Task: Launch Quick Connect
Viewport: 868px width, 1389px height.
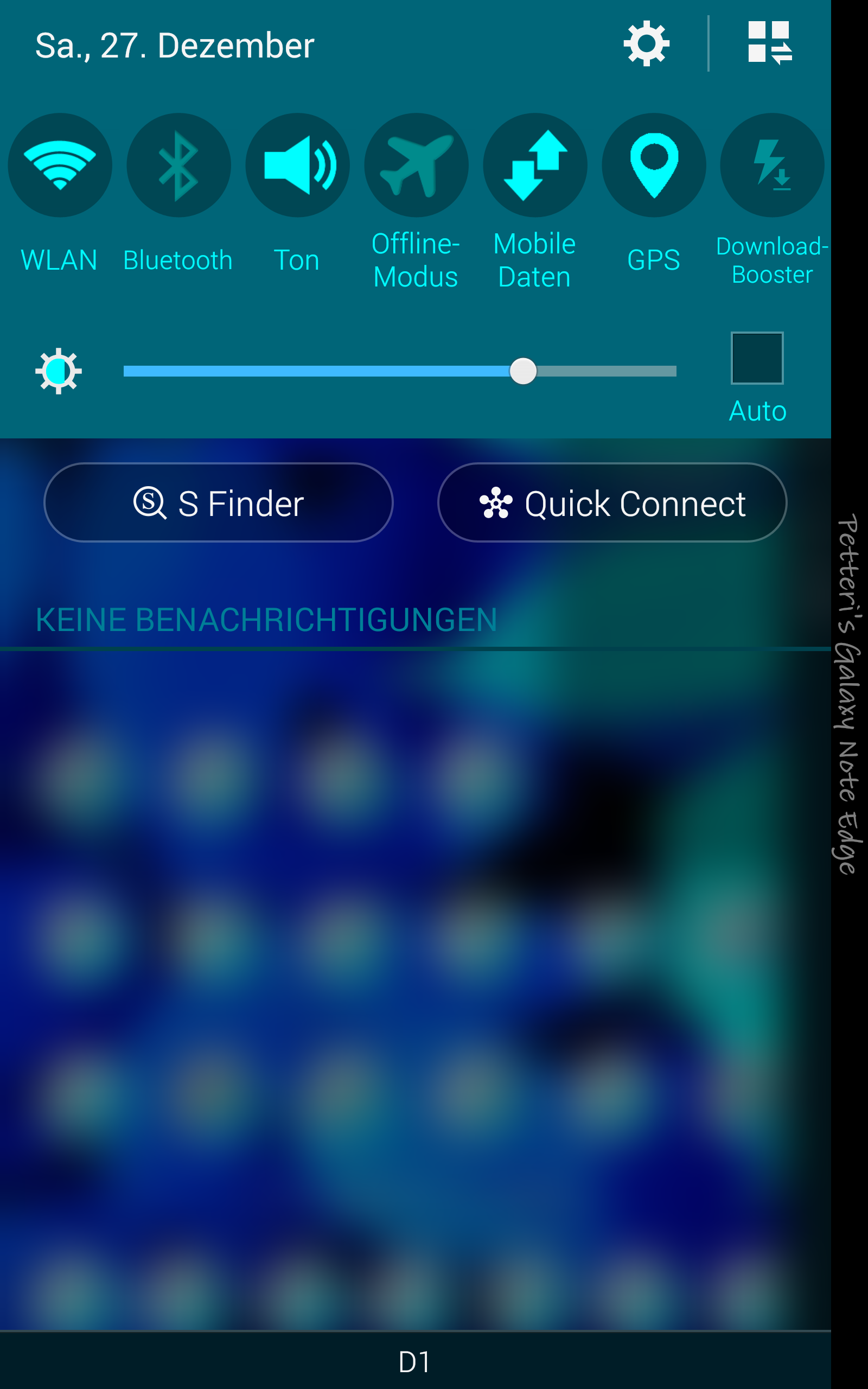Action: [x=612, y=503]
